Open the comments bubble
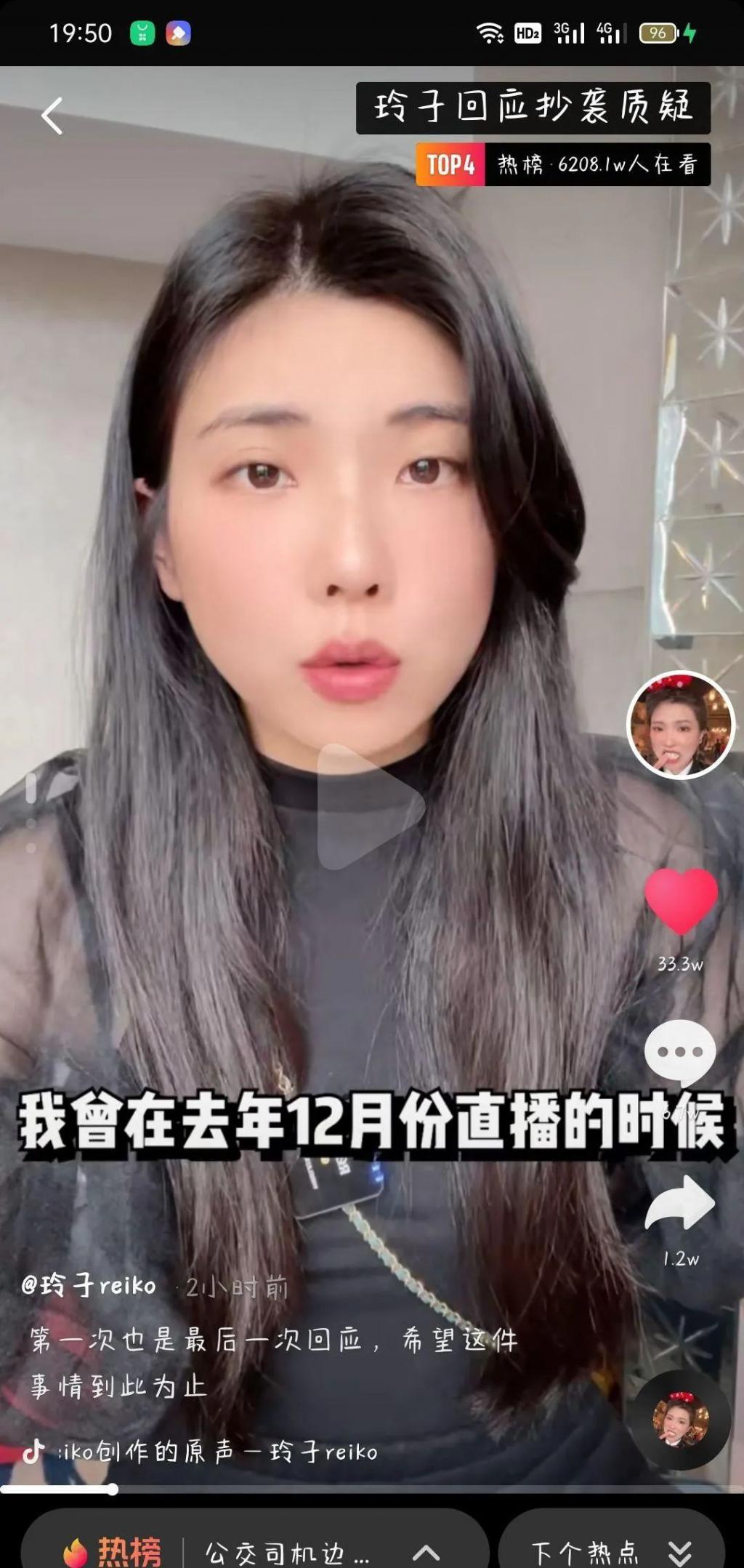Image resolution: width=744 pixels, height=1568 pixels. pos(680,1053)
